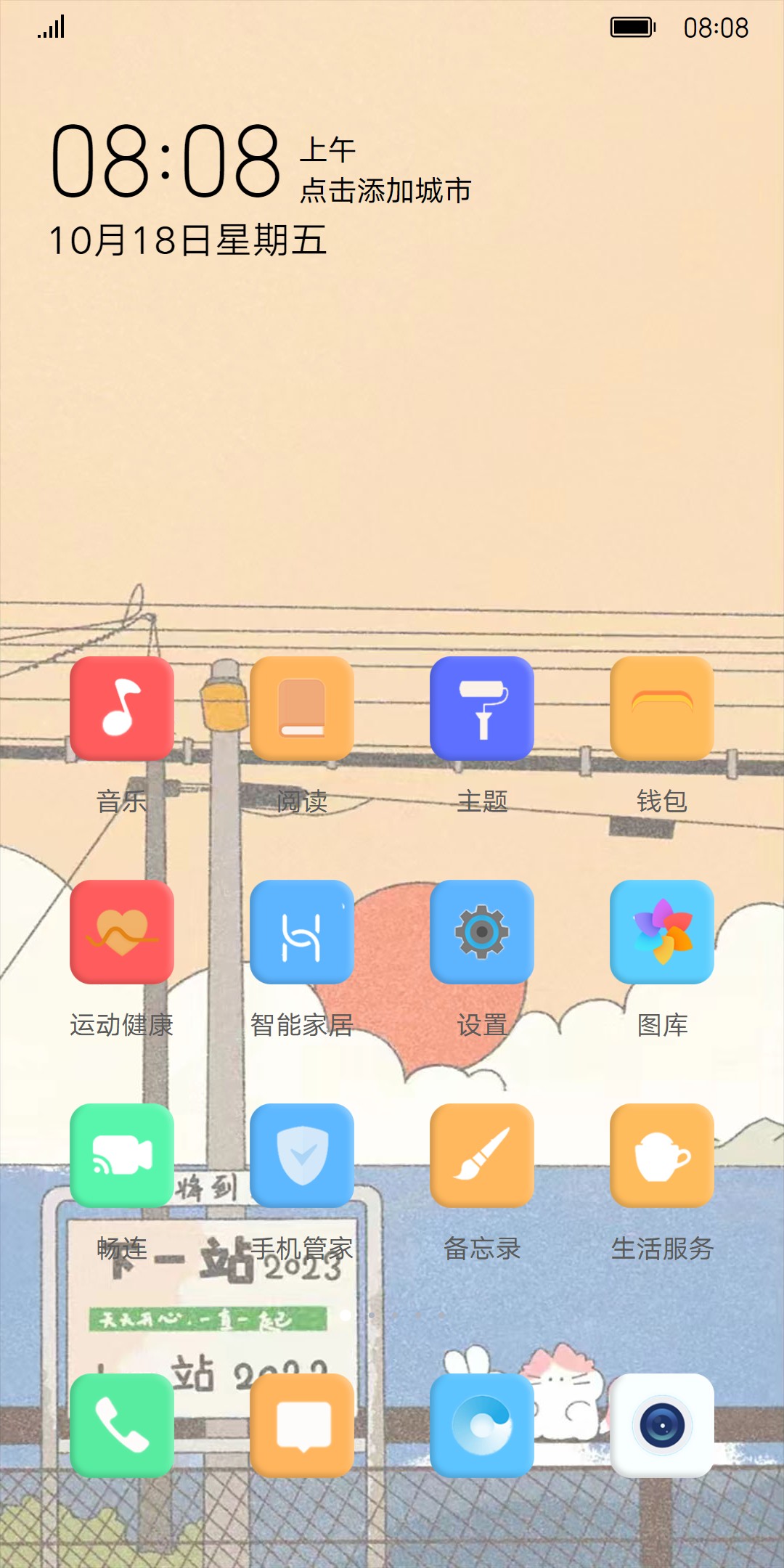Launch 畅连 video call app
The height and width of the screenshot is (1568, 784).
pyautogui.click(x=122, y=1156)
